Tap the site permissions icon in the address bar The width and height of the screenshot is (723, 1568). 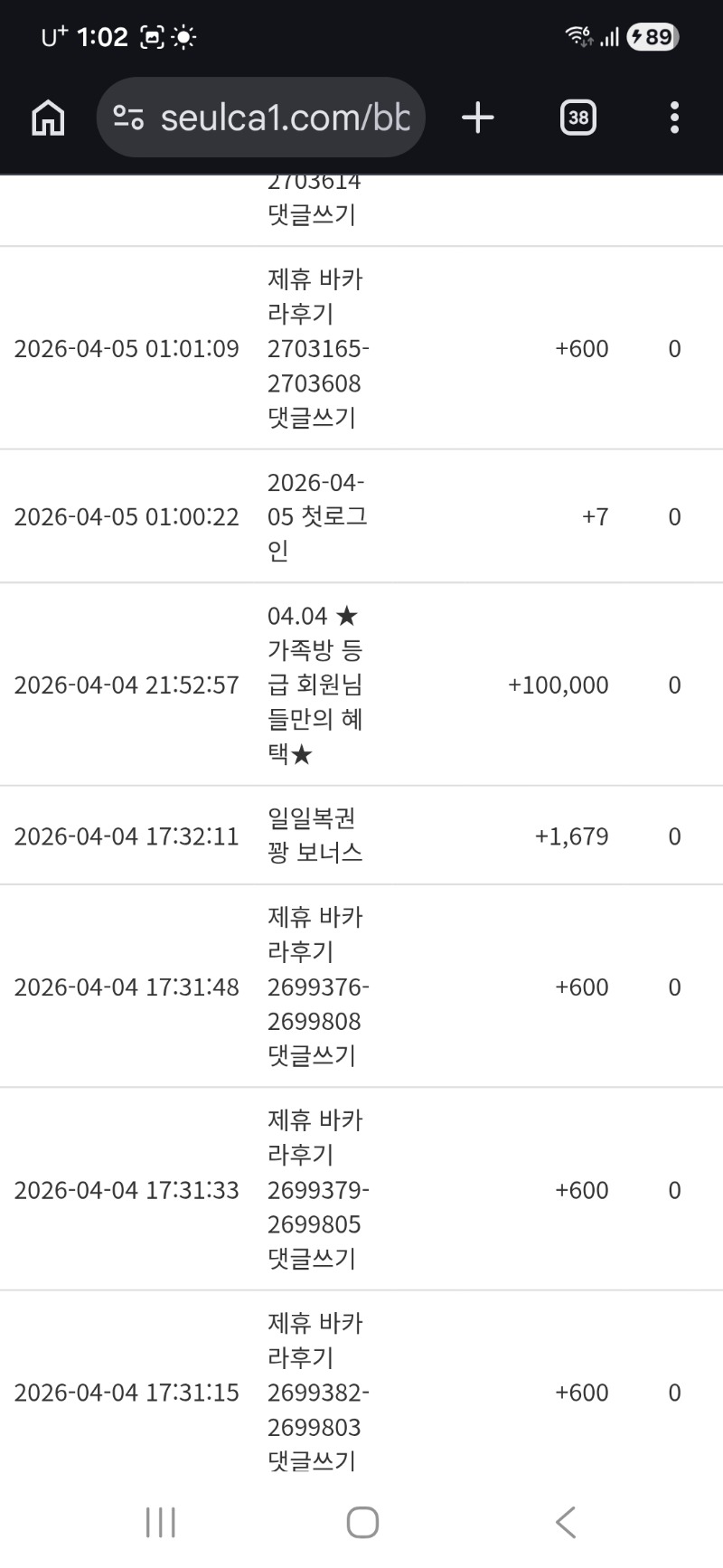129,117
